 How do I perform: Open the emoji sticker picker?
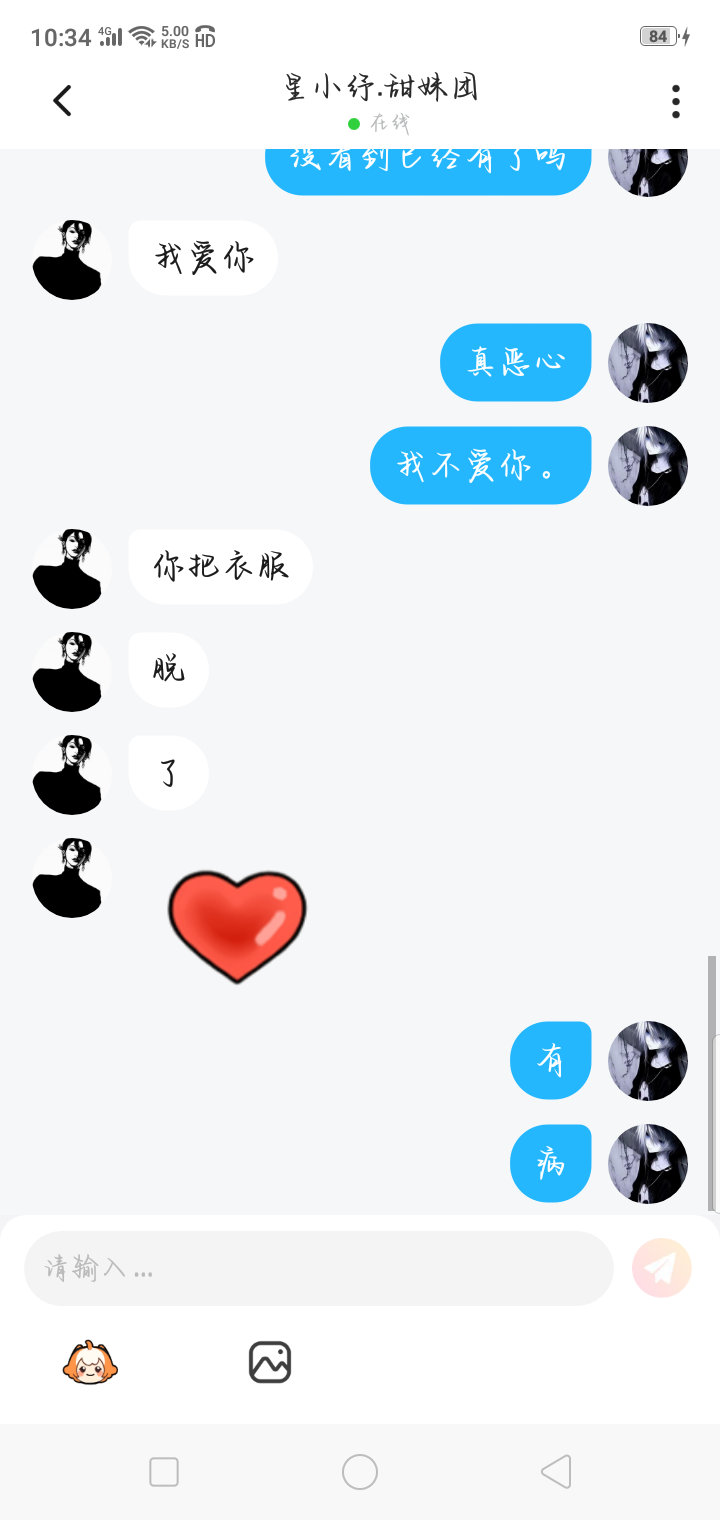pyautogui.click(x=91, y=1362)
